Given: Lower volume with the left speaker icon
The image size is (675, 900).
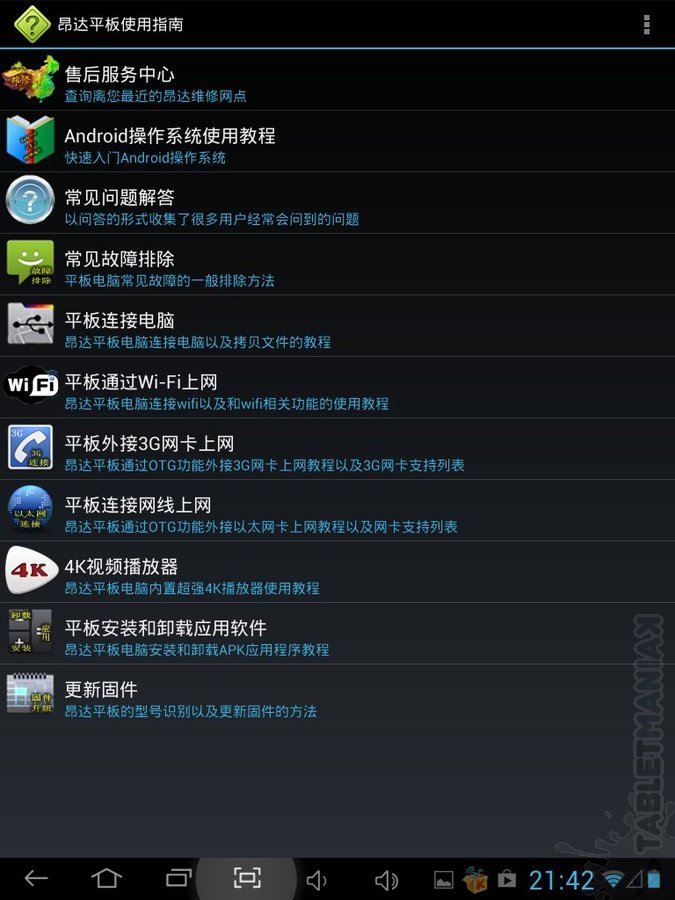Looking at the screenshot, I should [x=317, y=880].
